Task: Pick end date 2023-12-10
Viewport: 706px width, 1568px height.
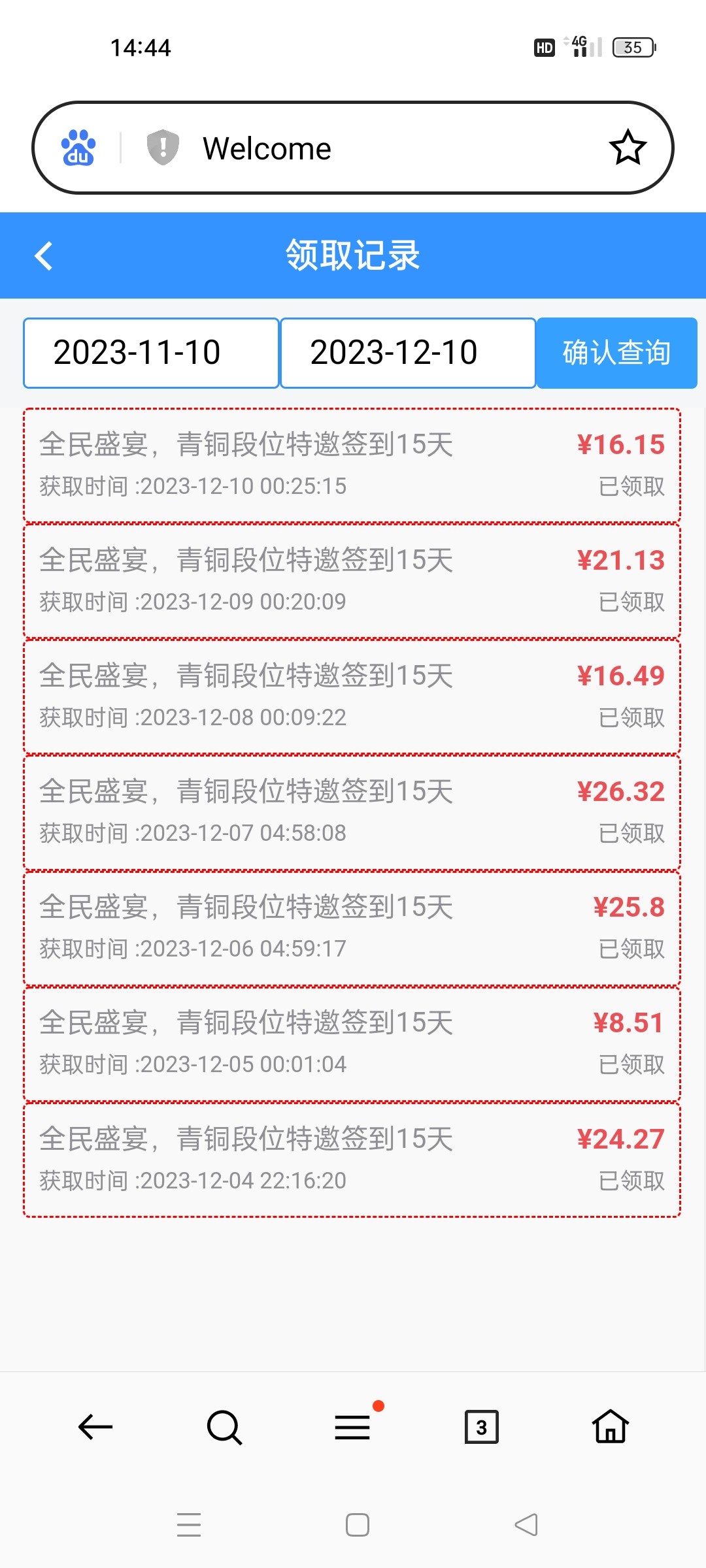Action: 408,353
